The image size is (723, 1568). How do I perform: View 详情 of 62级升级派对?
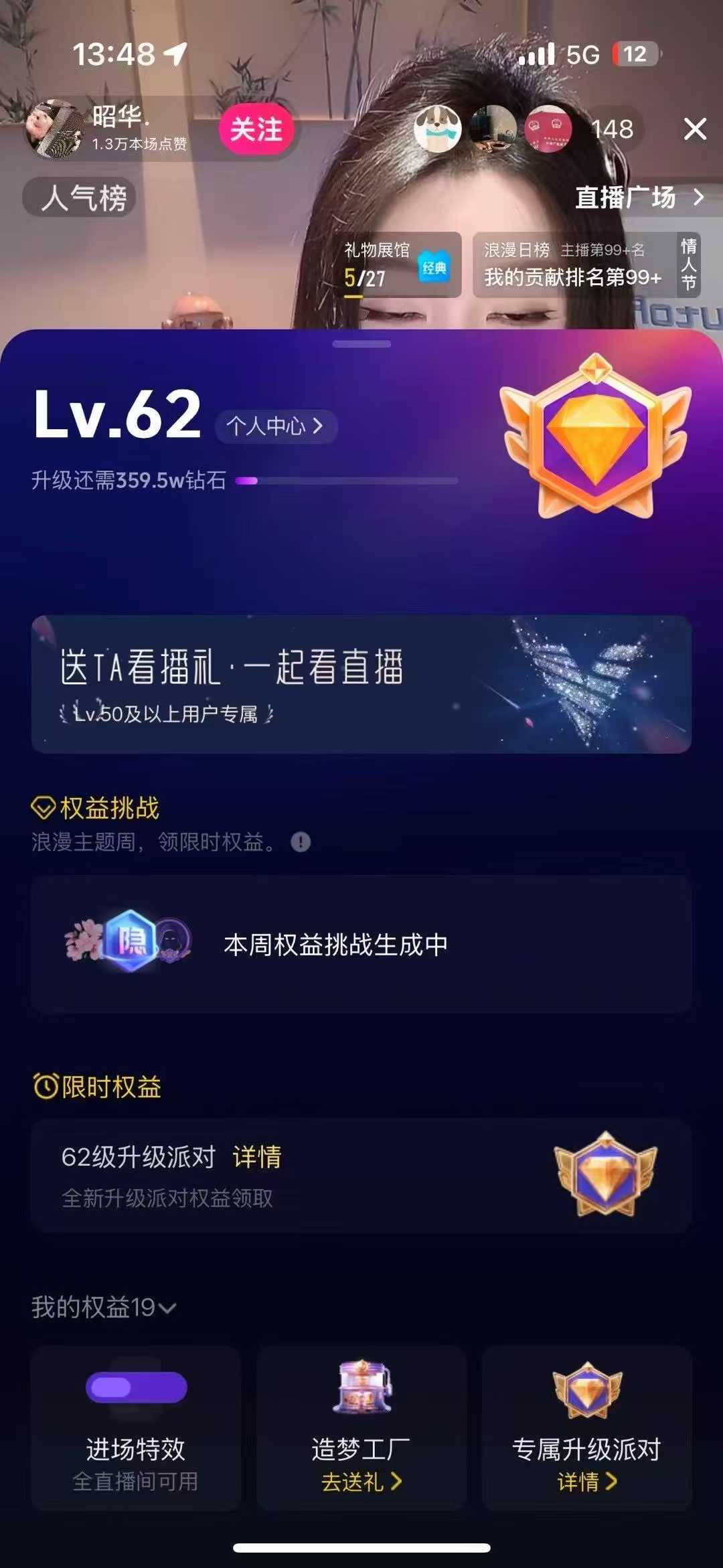[257, 1157]
